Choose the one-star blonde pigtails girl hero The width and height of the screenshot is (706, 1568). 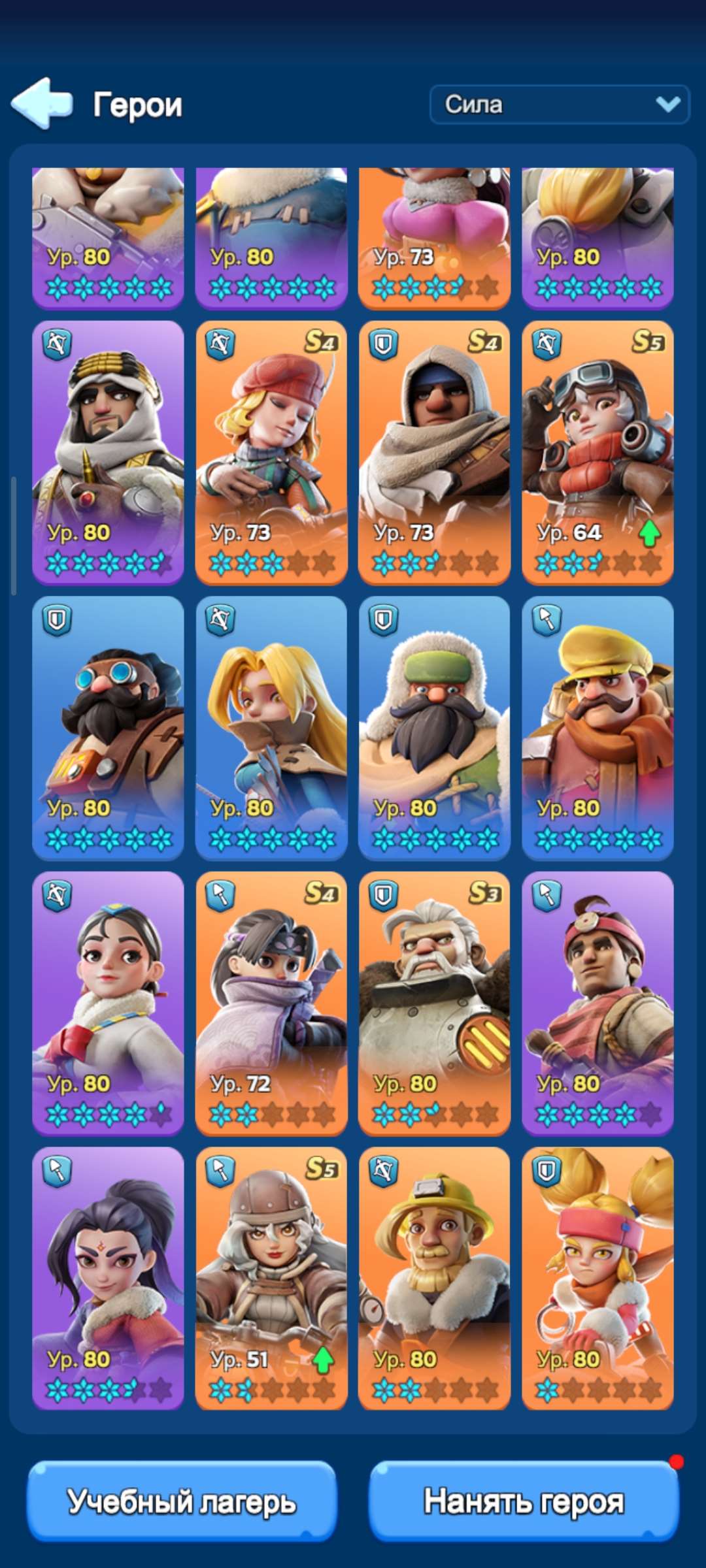597,1279
